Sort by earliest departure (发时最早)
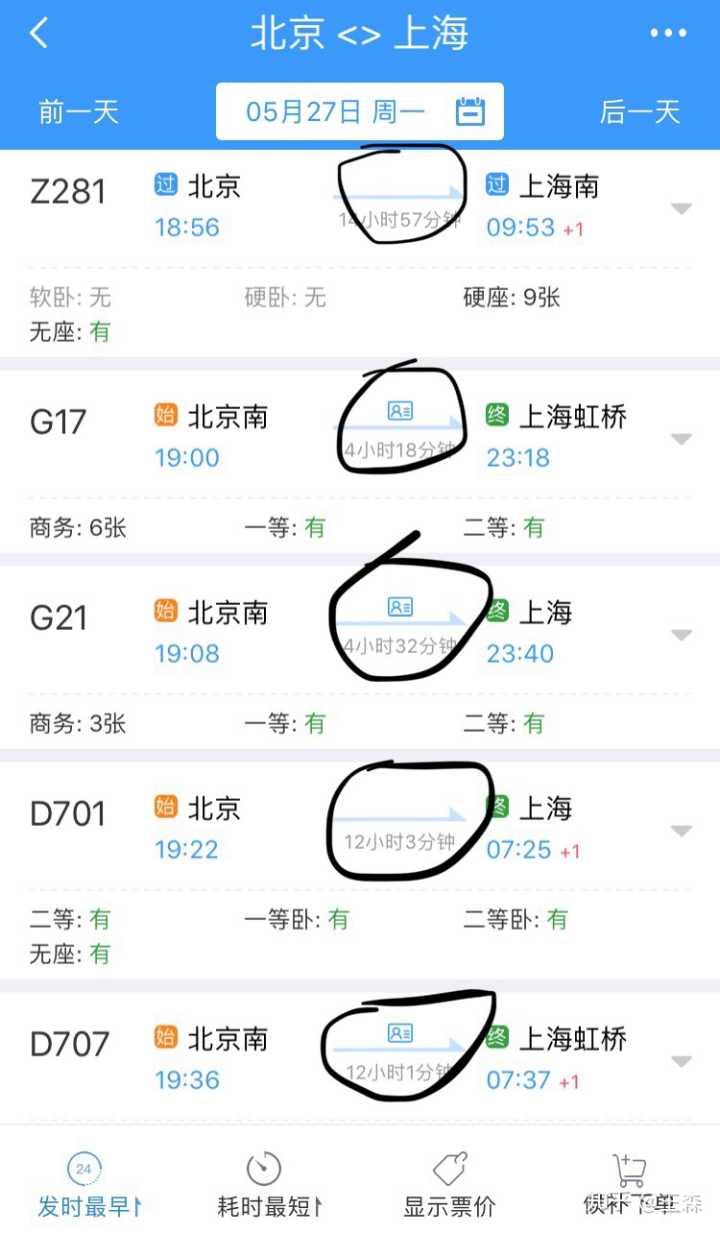720x1233 pixels. [90, 1184]
